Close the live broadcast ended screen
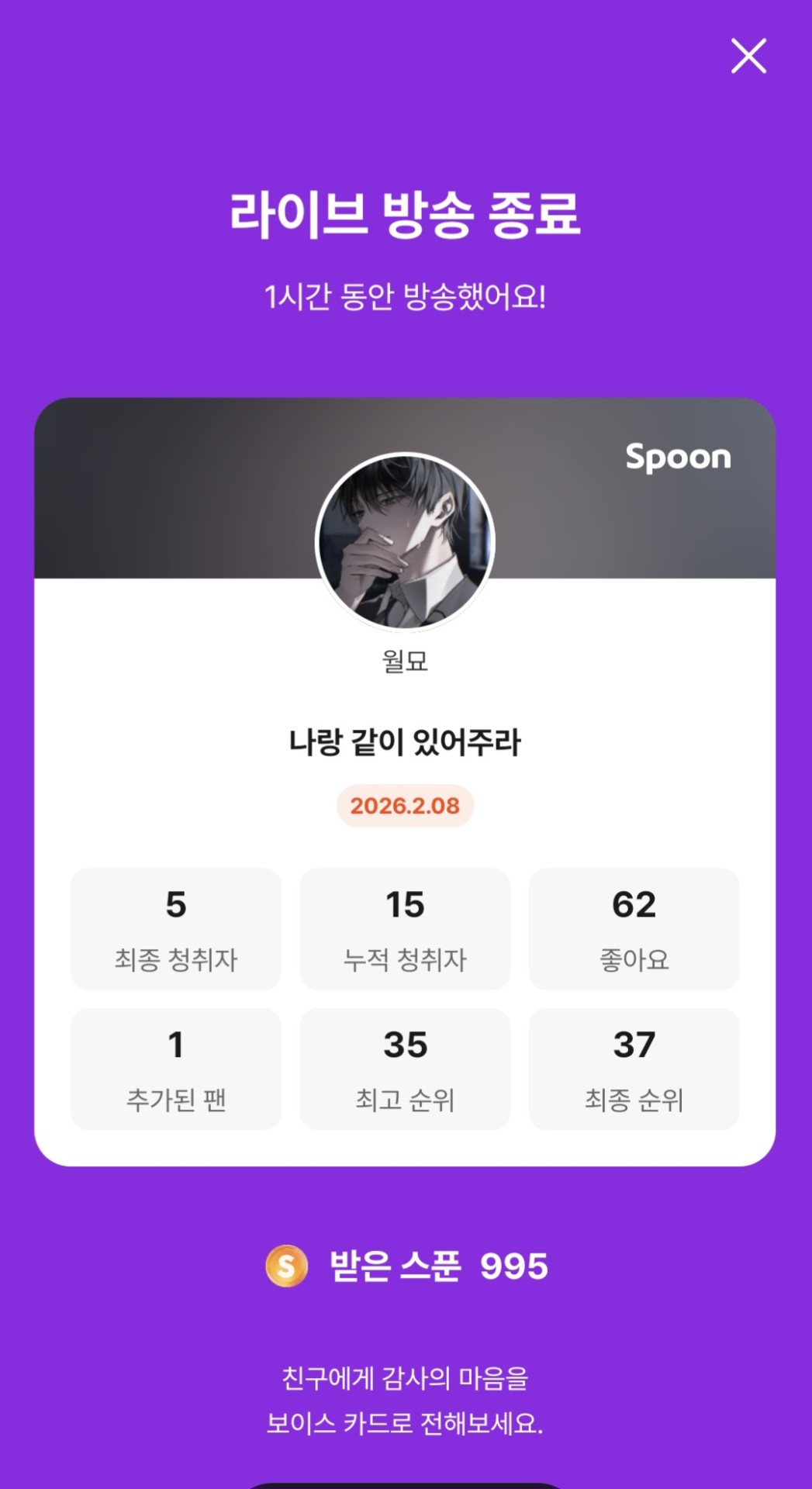 [x=748, y=56]
